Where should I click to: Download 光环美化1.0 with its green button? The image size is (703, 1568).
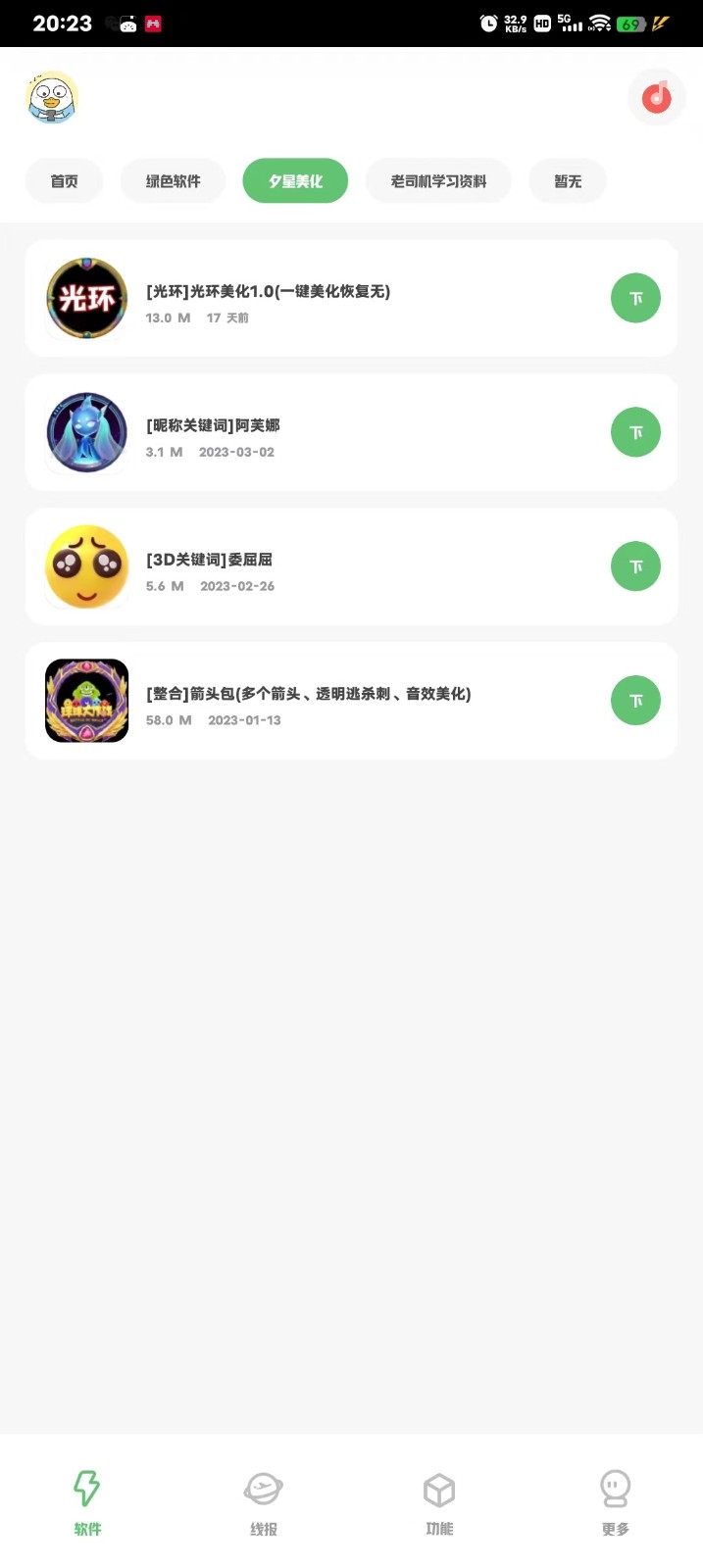click(x=635, y=298)
